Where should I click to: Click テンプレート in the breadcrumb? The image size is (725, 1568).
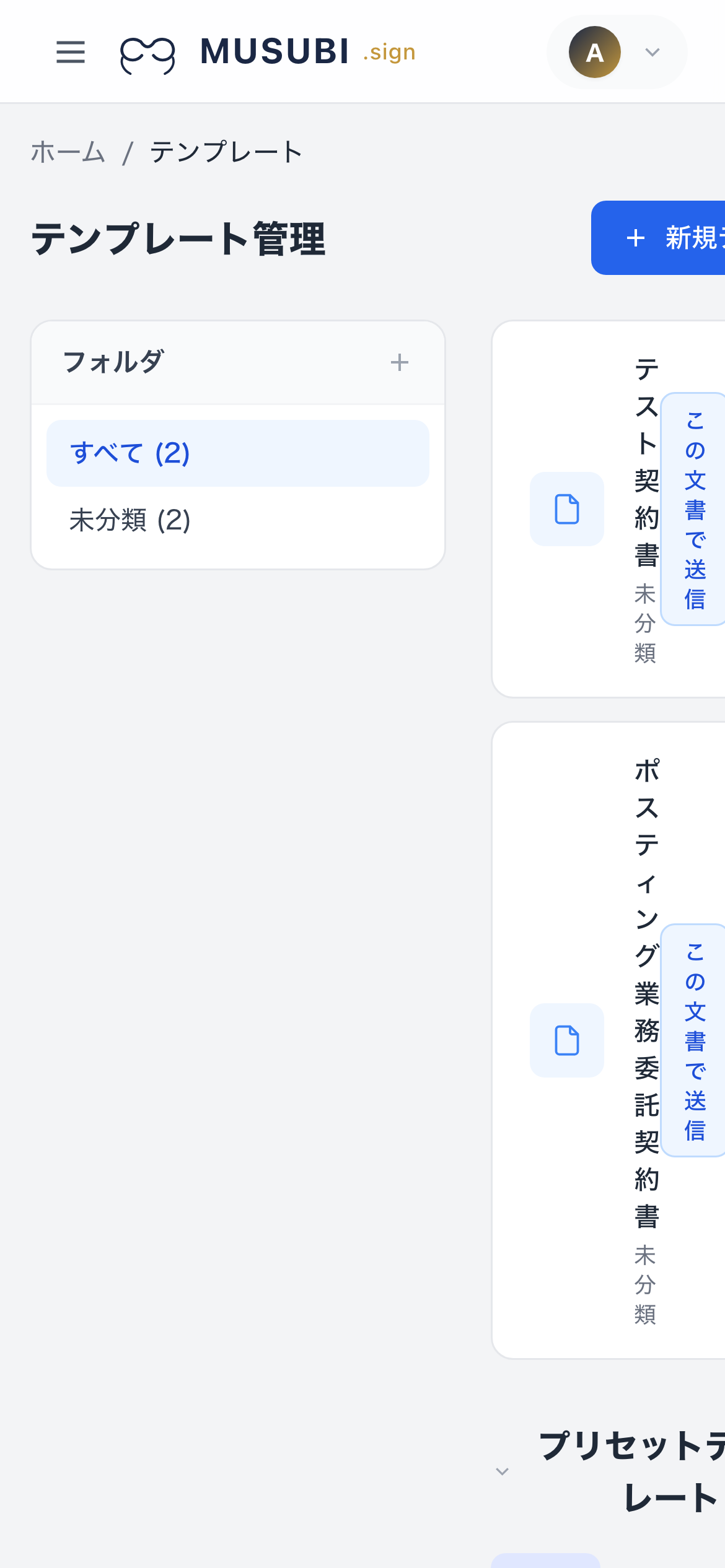point(224,150)
